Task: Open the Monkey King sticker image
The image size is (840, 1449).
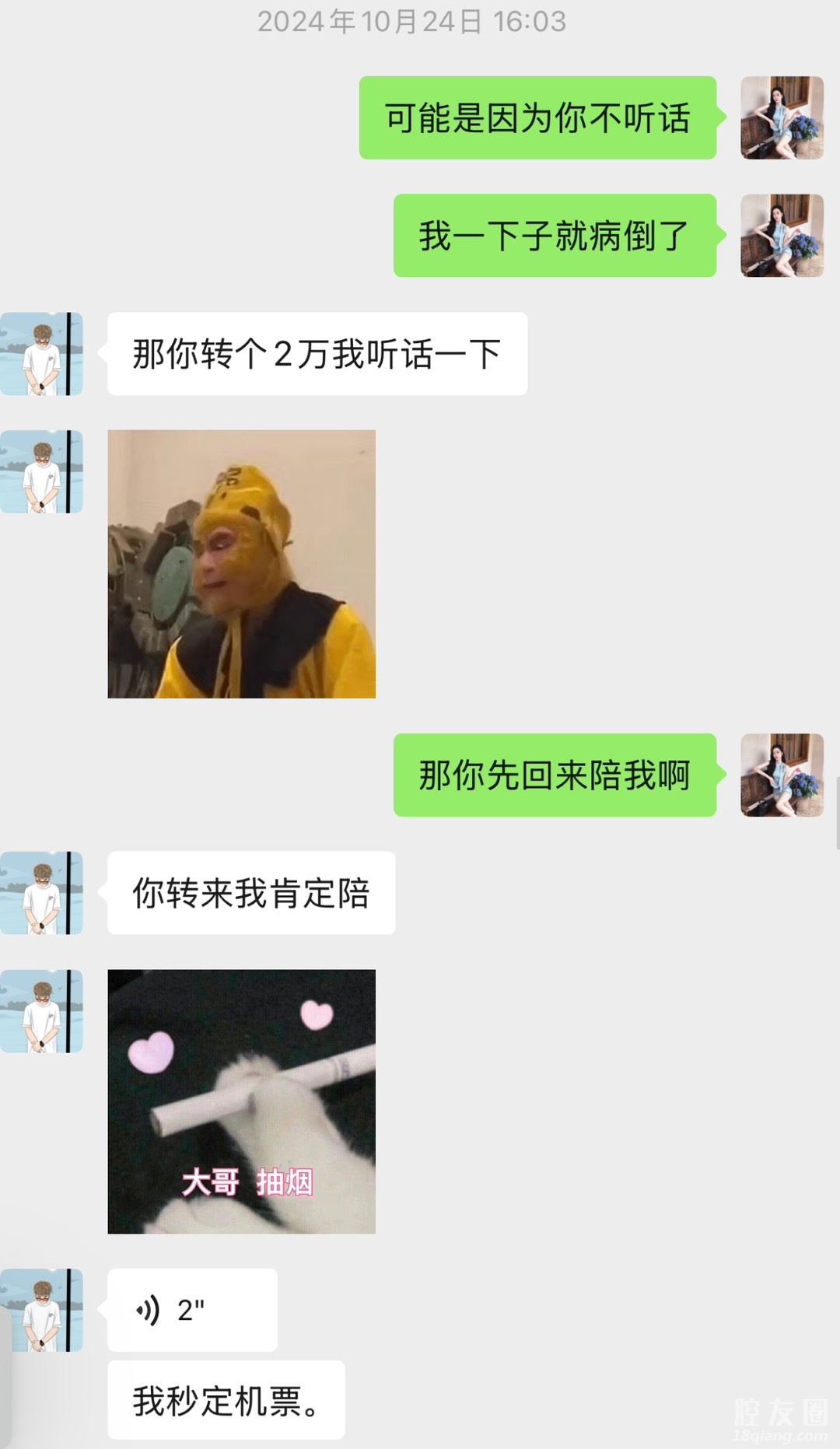Action: coord(241,564)
